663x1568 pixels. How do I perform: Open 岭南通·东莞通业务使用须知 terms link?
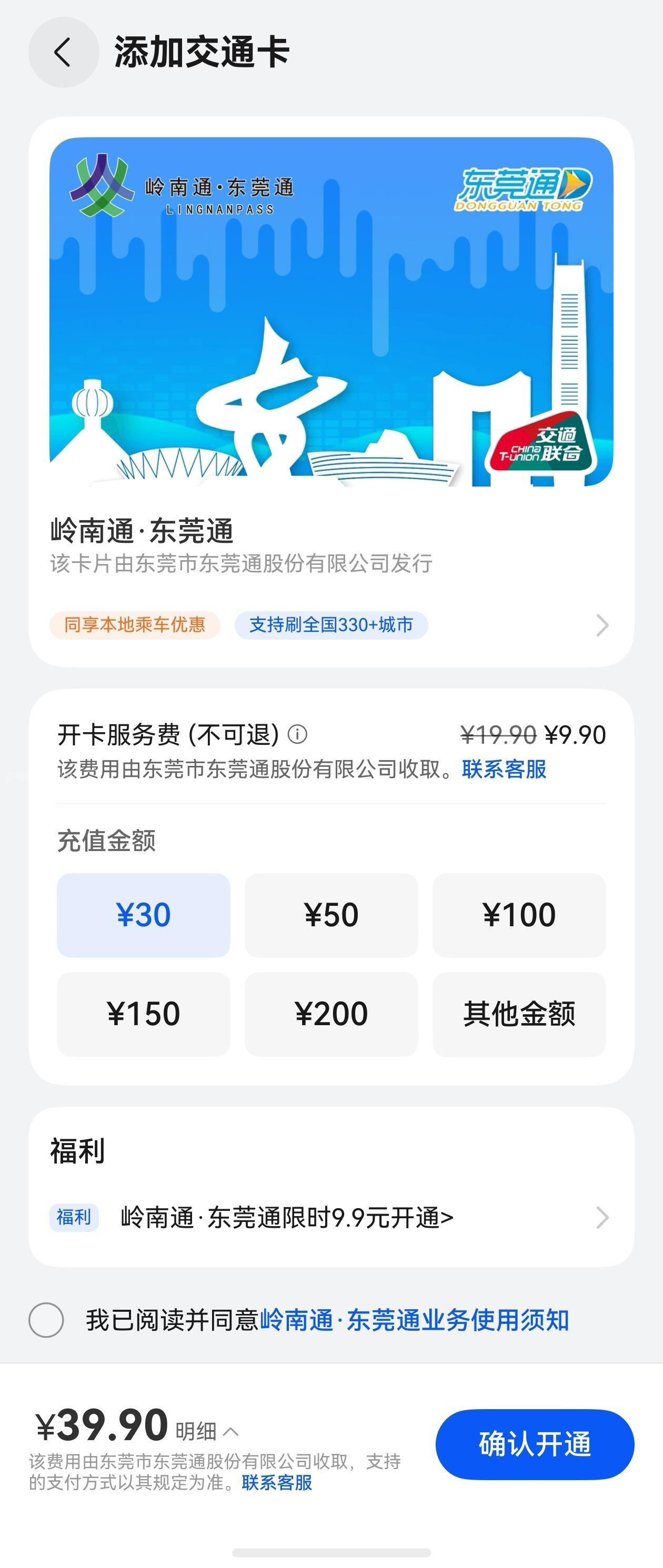click(414, 1320)
